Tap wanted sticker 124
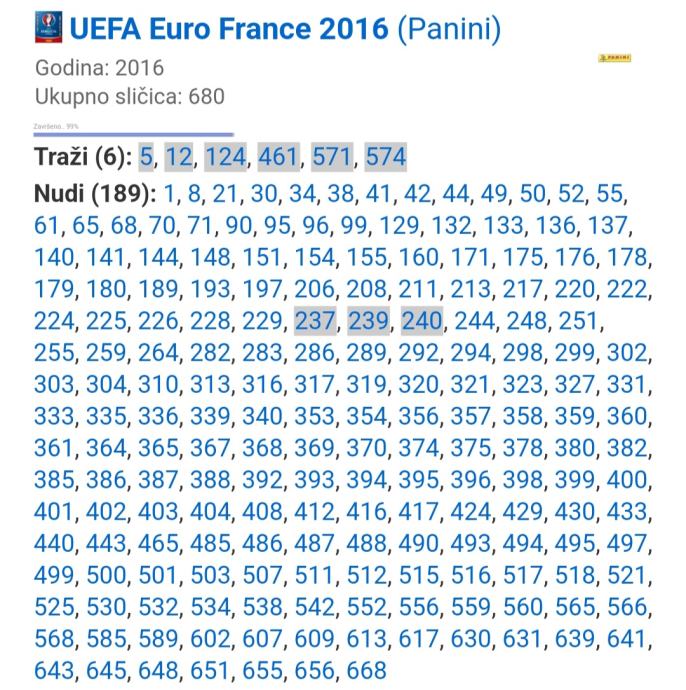Screen dimensions: 686x690 click(226, 157)
